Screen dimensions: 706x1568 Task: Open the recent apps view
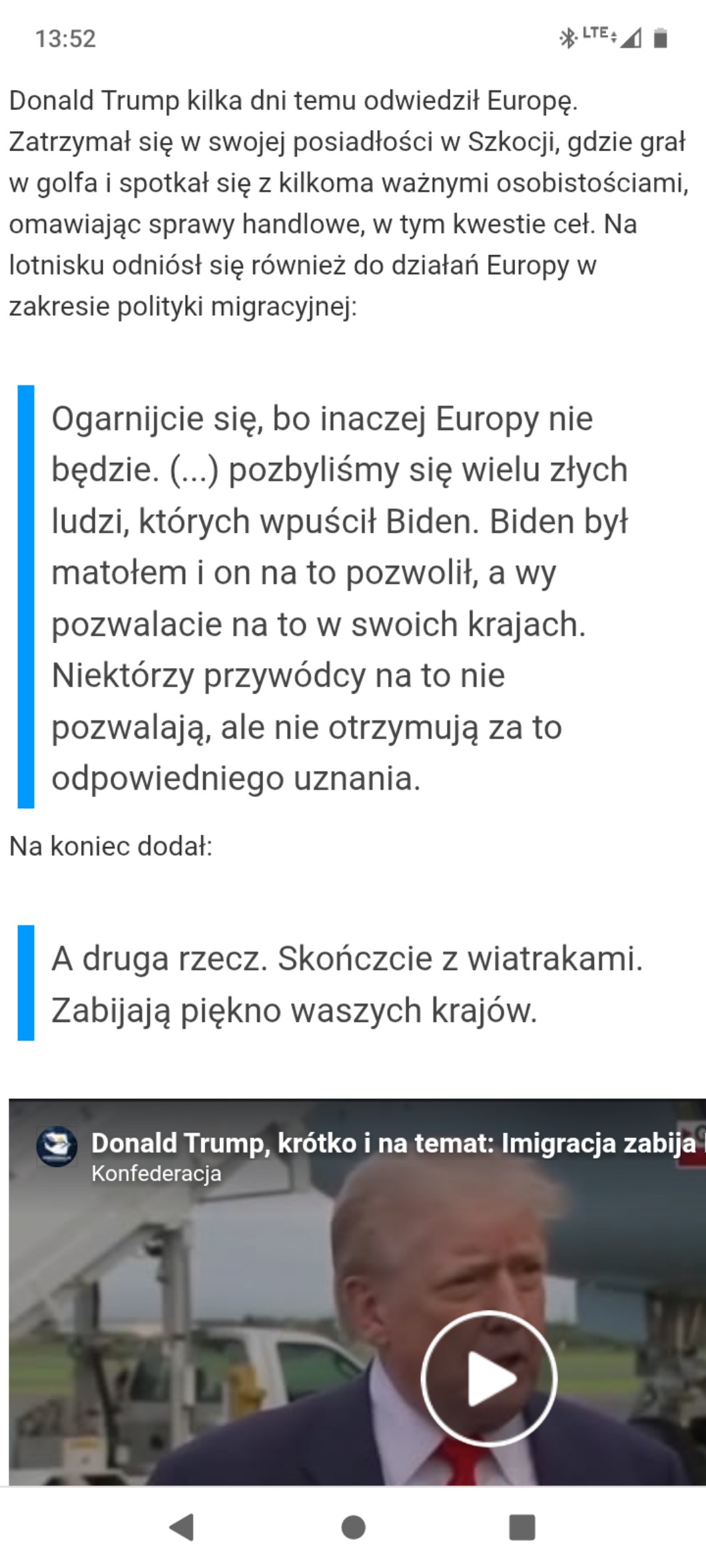pyautogui.click(x=522, y=1527)
